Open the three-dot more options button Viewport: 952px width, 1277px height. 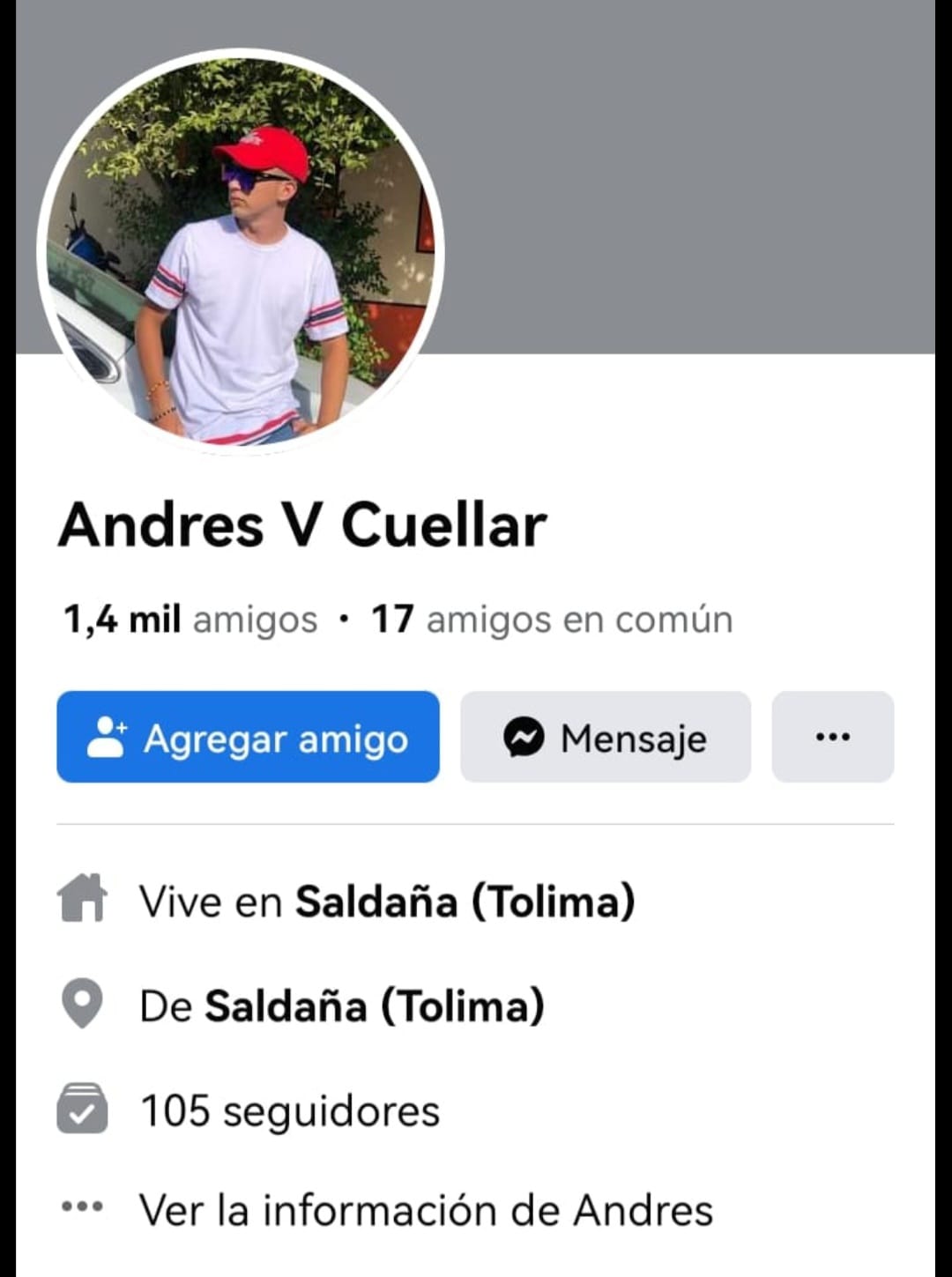[832, 738]
